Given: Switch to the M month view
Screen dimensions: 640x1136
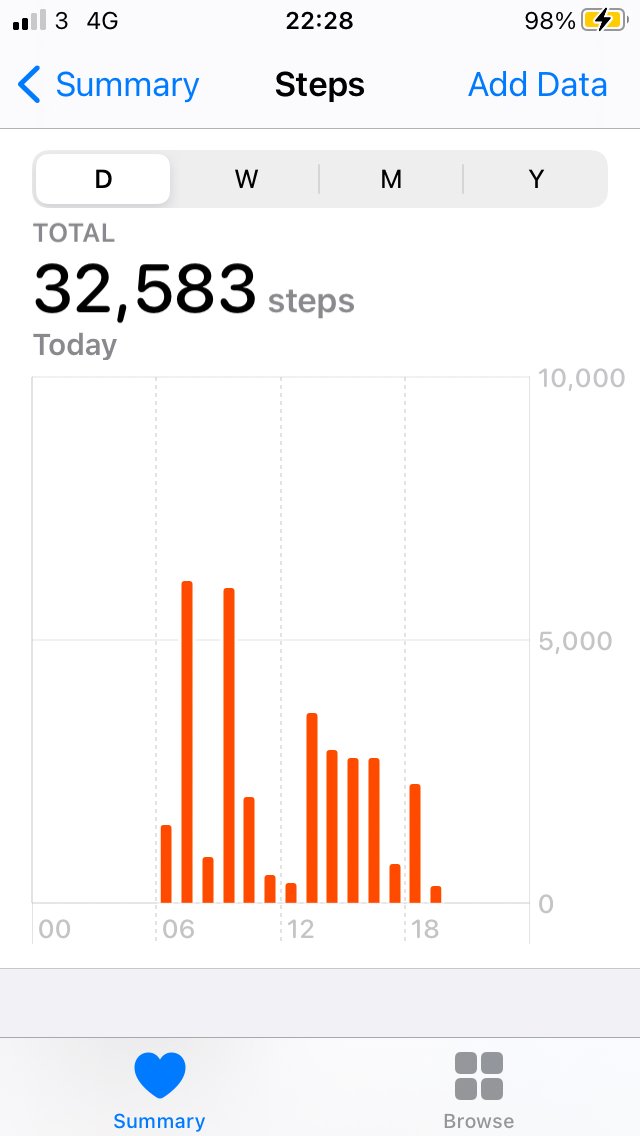Looking at the screenshot, I should 391,179.
